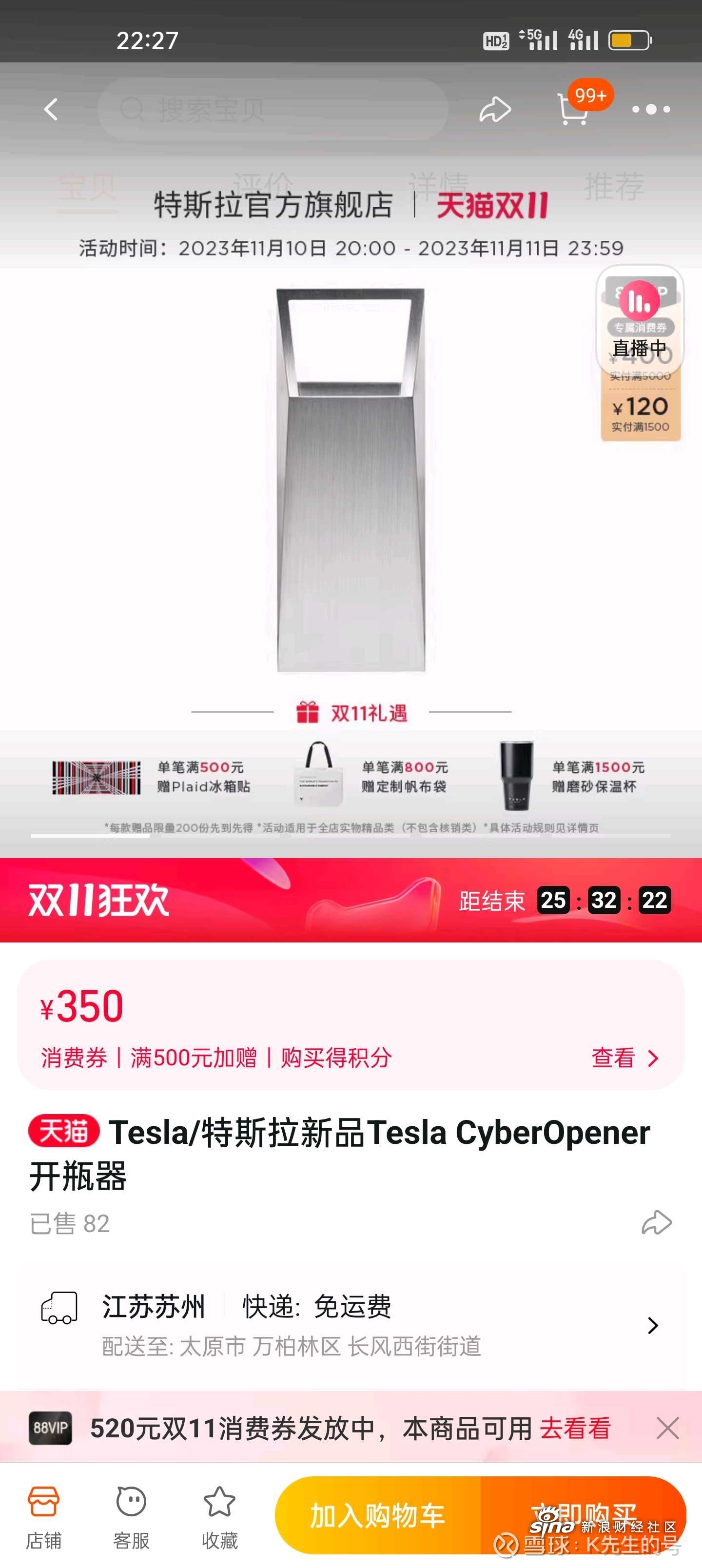Tap 去看看 for the 520元 coupon
The height and width of the screenshot is (1568, 702).
pyautogui.click(x=575, y=1428)
